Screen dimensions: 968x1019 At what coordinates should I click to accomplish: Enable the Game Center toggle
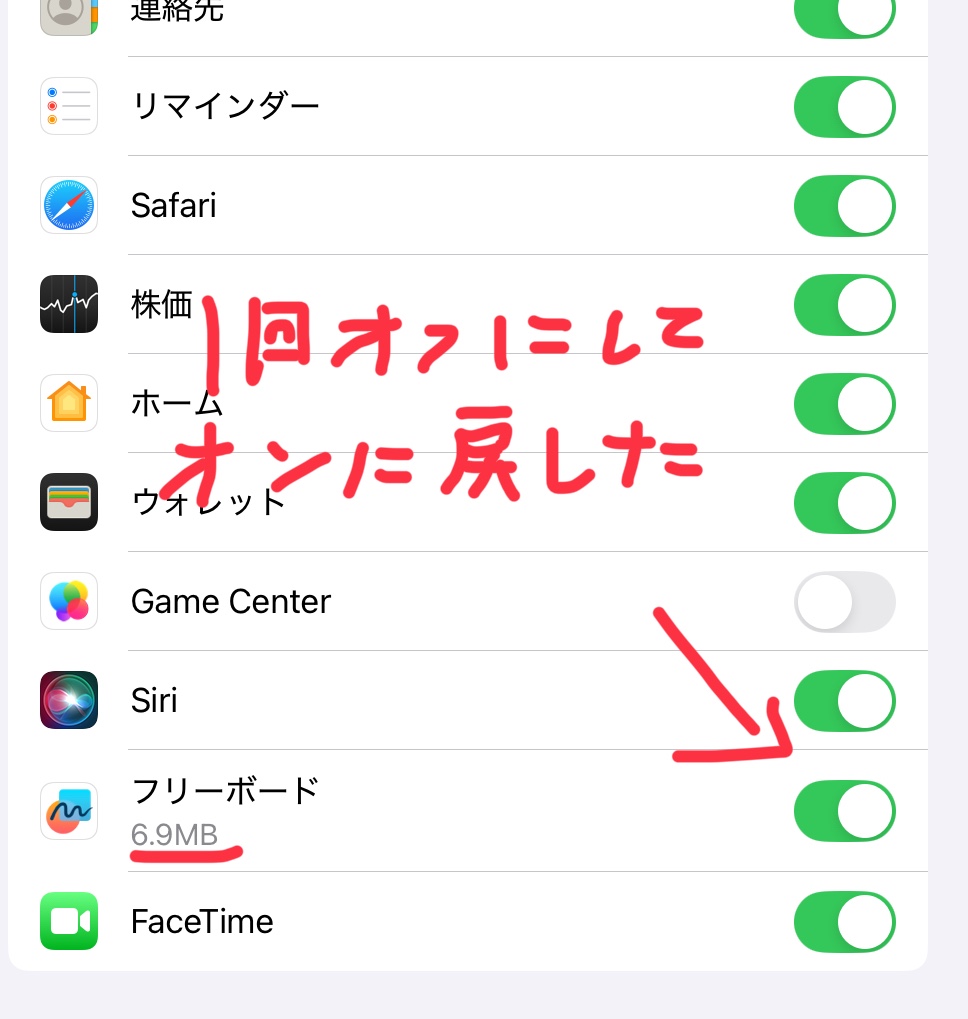[x=844, y=602]
